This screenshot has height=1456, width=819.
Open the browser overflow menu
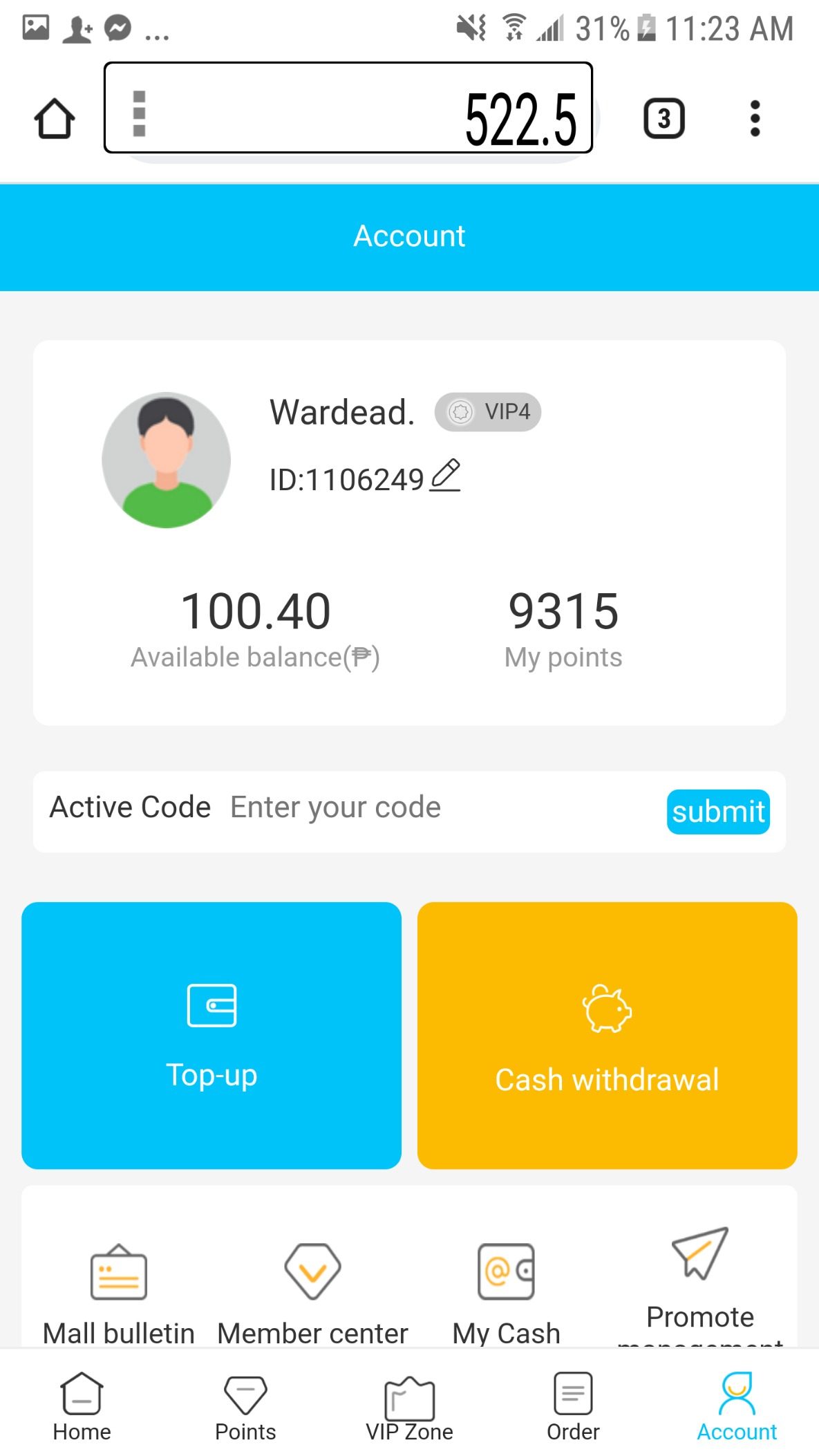click(x=755, y=119)
